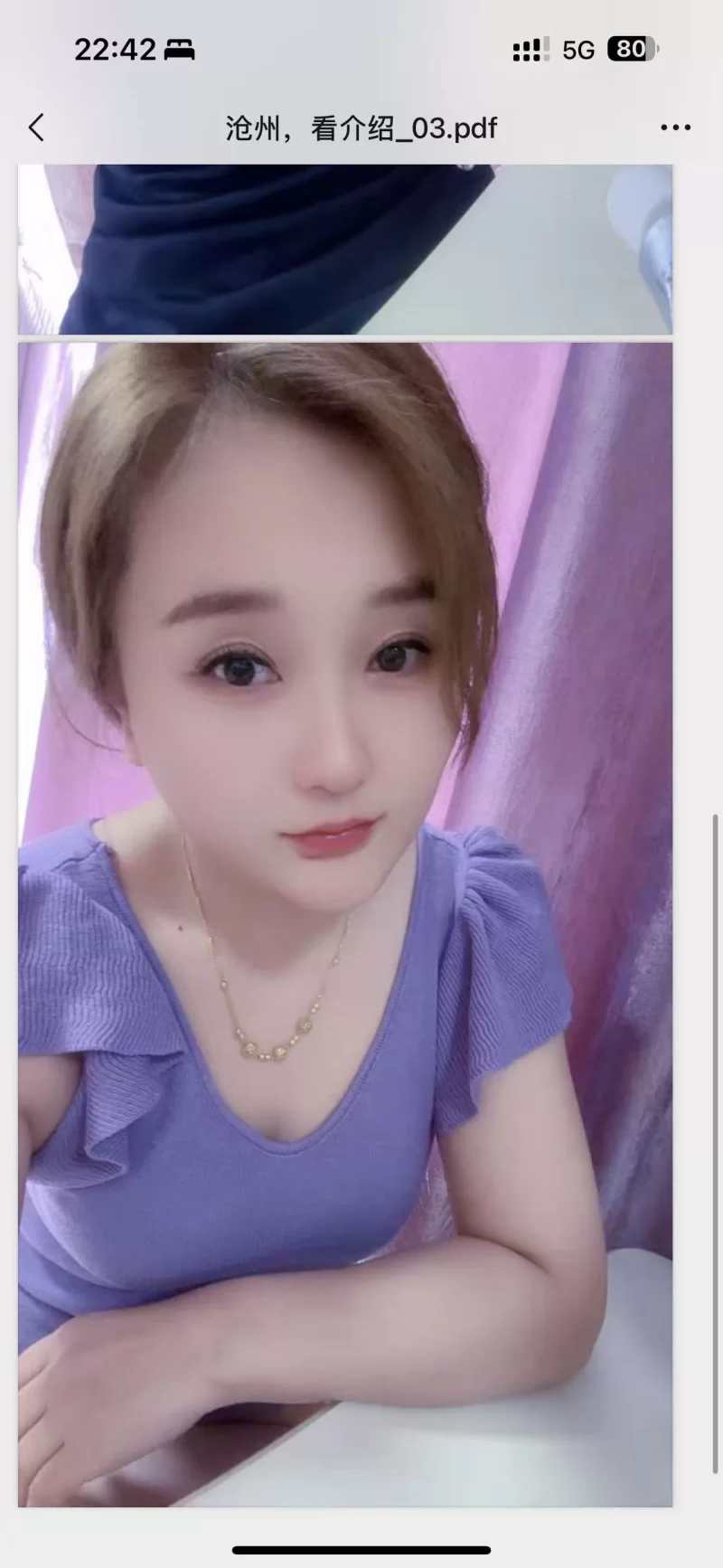This screenshot has width=723, height=1568.
Task: Return to previous screen via back button
Action: coord(35,128)
